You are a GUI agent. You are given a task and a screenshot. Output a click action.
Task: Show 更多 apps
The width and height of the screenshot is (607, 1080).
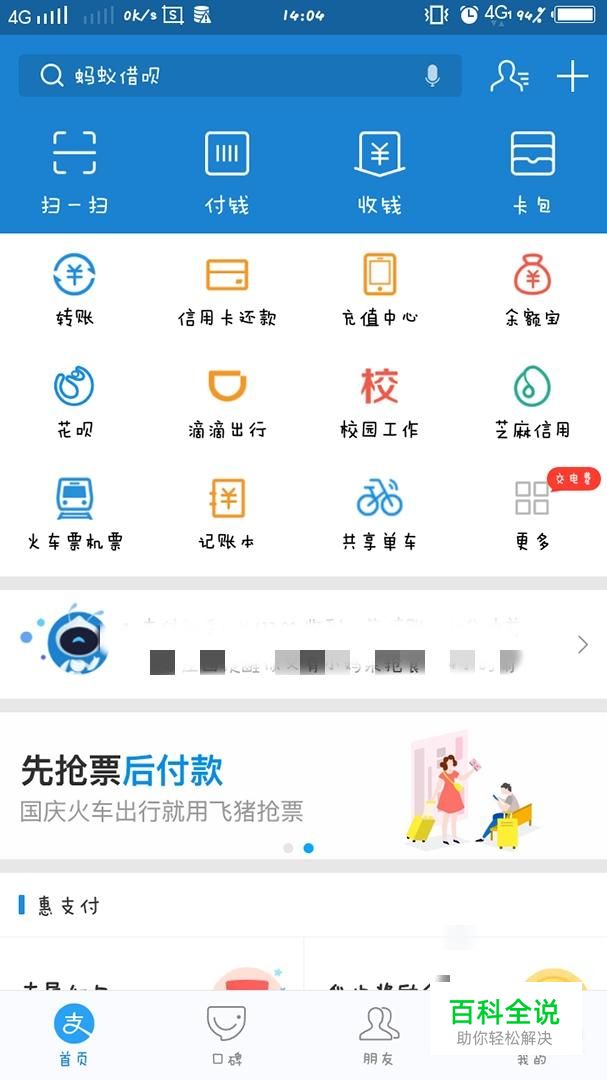point(532,514)
